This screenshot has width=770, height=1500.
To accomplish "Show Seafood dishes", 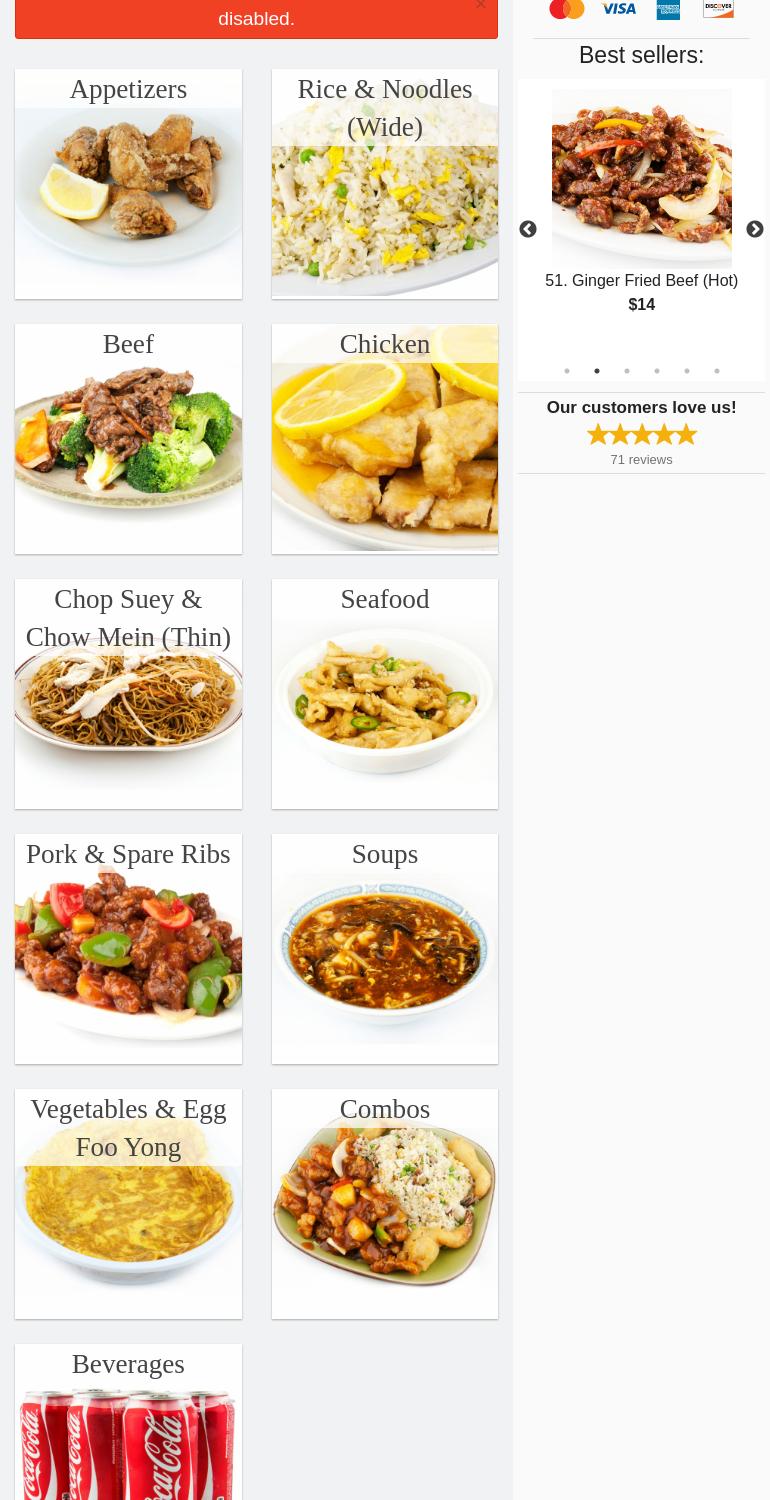I will (x=384, y=694).
